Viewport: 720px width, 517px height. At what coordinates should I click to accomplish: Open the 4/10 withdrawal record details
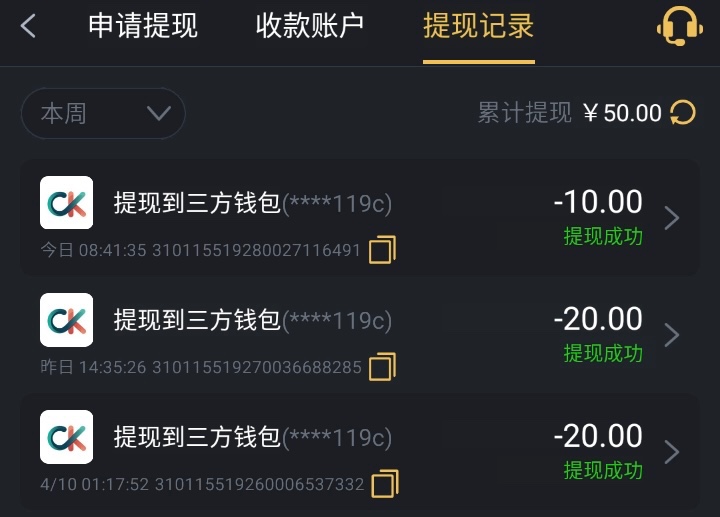[671, 452]
